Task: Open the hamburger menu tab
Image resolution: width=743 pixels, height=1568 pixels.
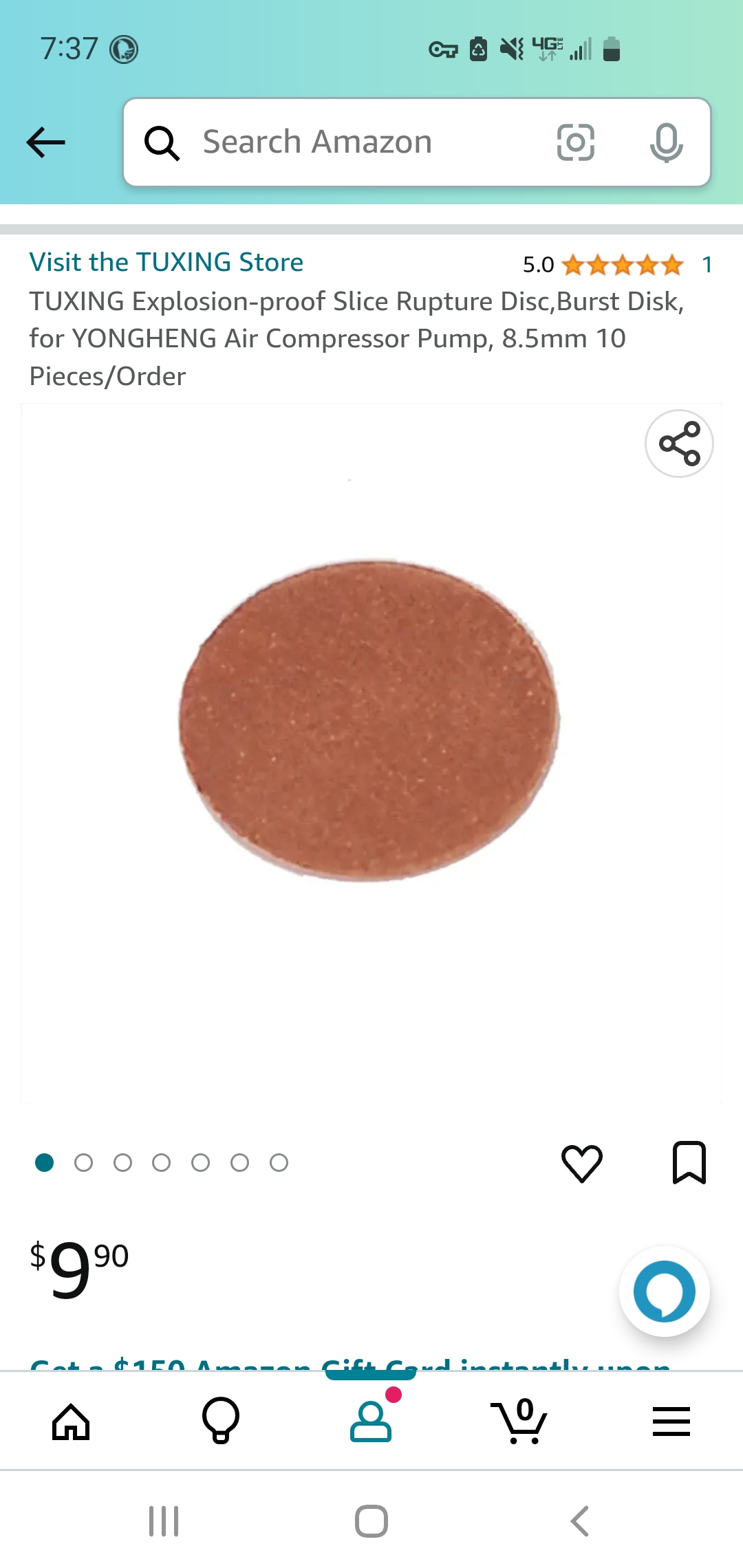Action: [671, 1422]
